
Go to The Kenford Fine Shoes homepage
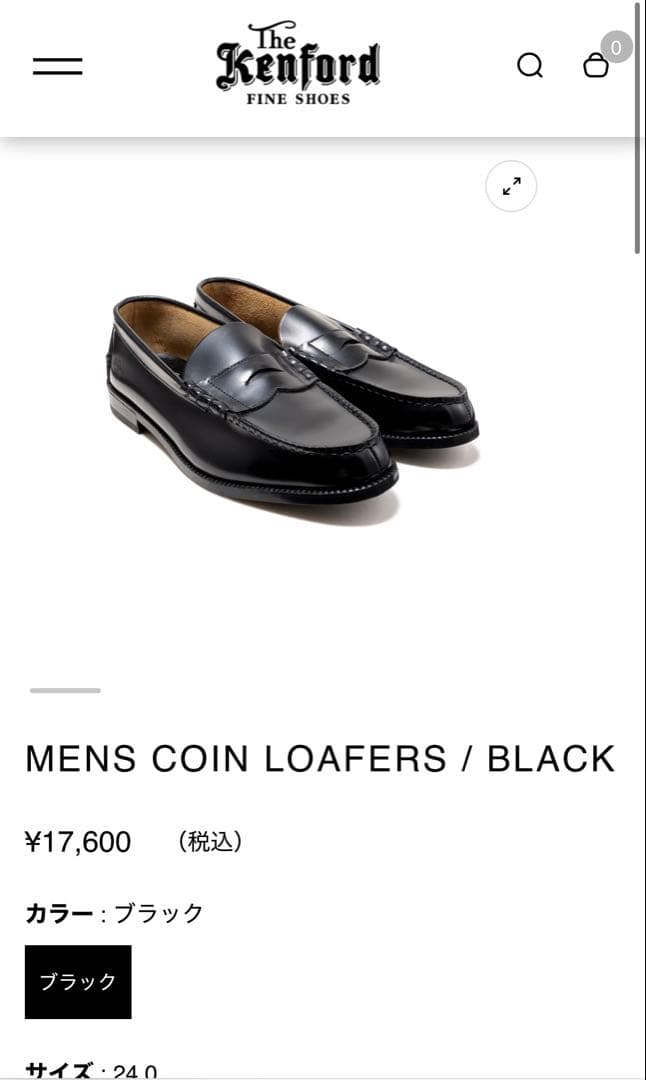pos(298,64)
